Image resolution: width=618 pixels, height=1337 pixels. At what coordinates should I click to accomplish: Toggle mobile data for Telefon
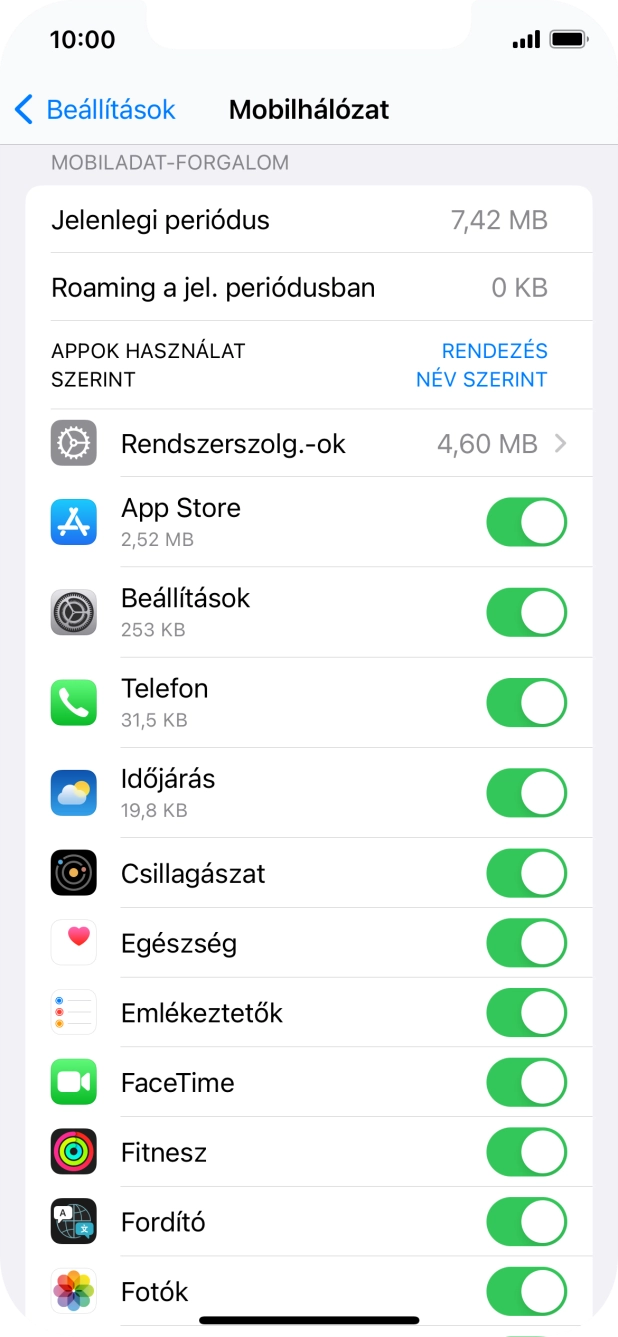(x=526, y=702)
